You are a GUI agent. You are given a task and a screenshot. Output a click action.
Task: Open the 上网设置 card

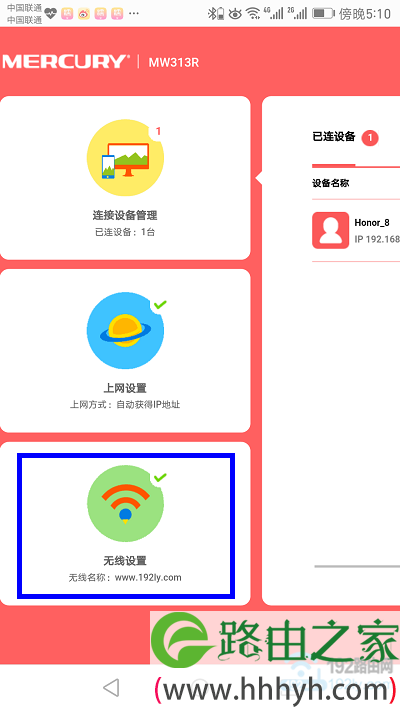(x=125, y=351)
